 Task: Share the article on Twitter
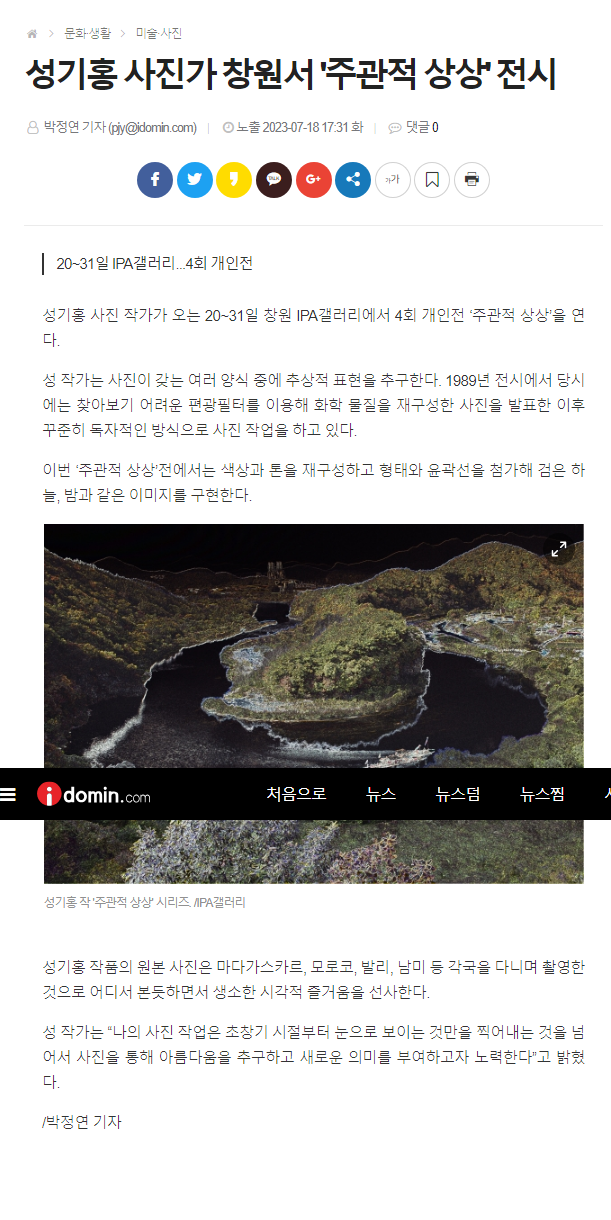click(x=195, y=180)
